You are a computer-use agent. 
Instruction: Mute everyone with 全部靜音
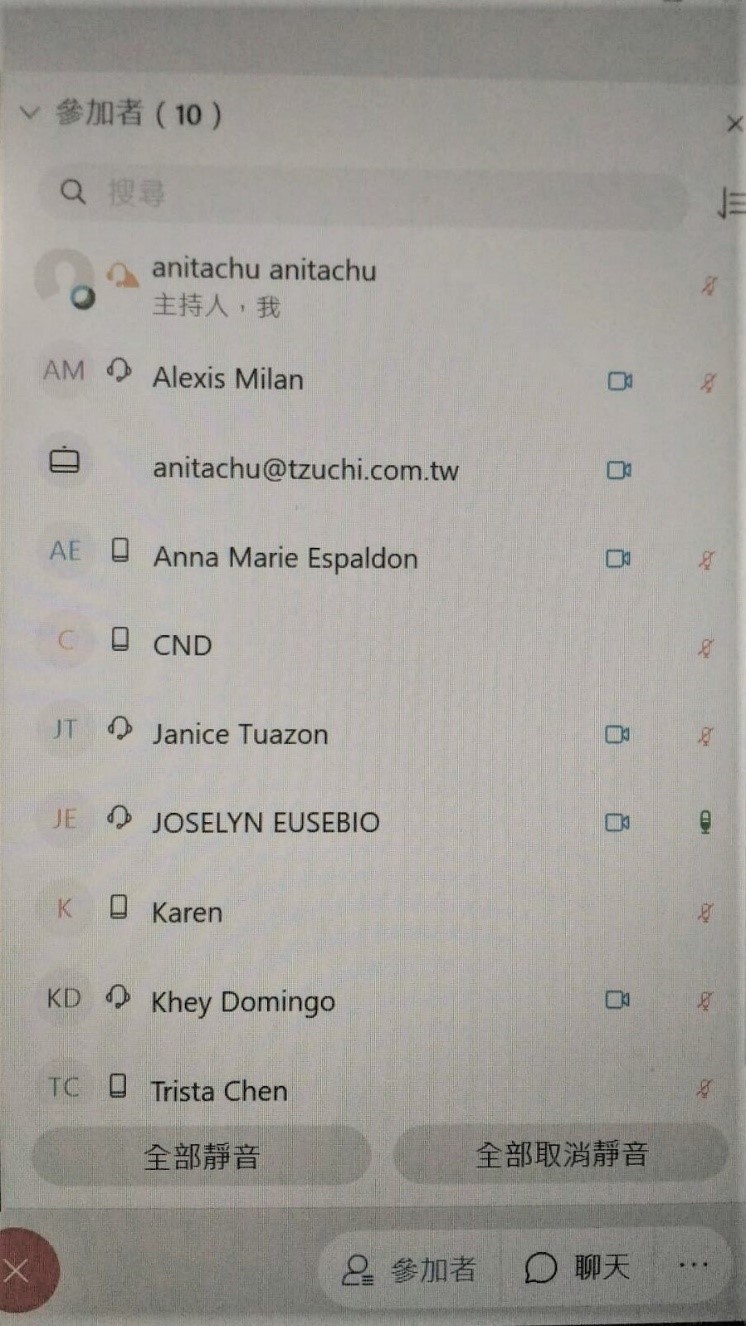pyautogui.click(x=202, y=1156)
